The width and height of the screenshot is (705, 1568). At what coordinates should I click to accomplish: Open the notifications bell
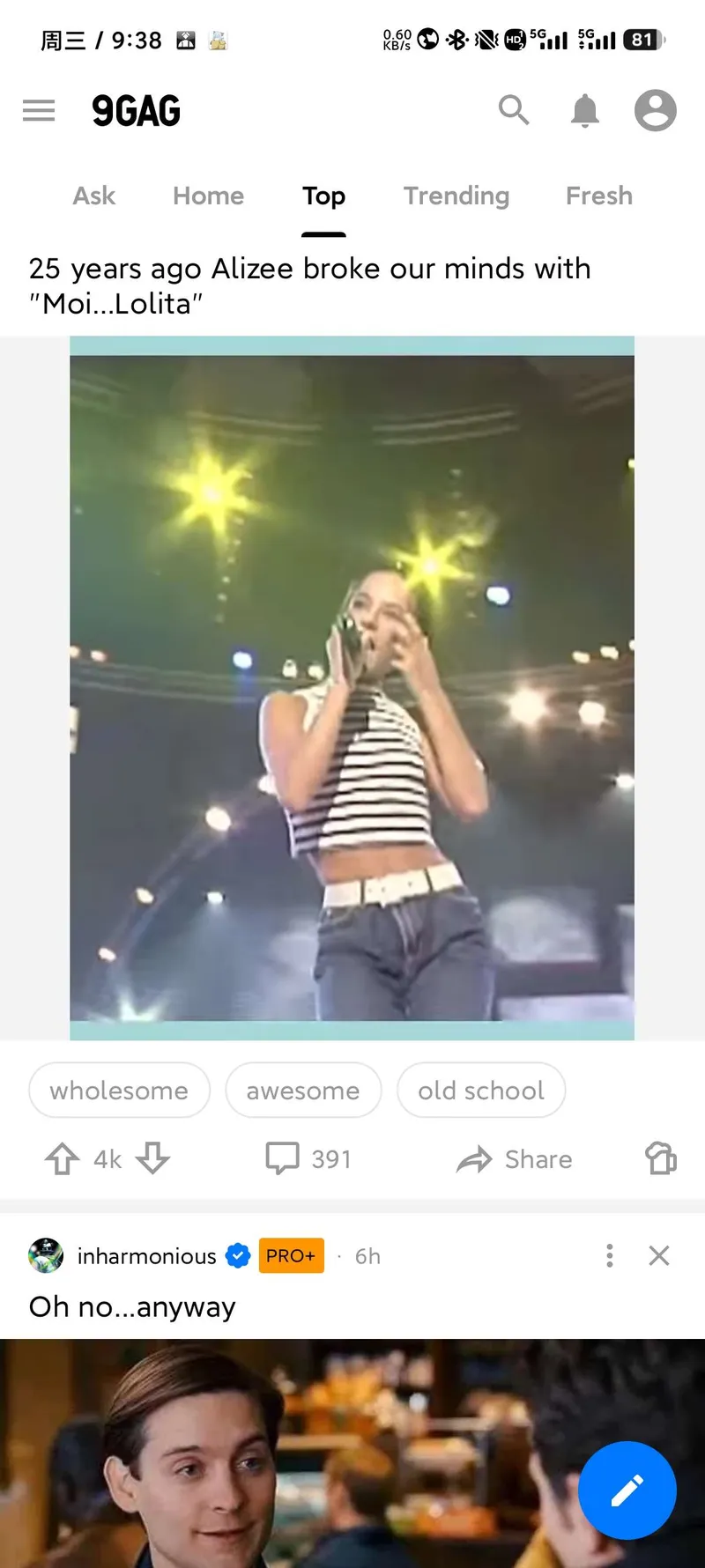click(x=585, y=111)
